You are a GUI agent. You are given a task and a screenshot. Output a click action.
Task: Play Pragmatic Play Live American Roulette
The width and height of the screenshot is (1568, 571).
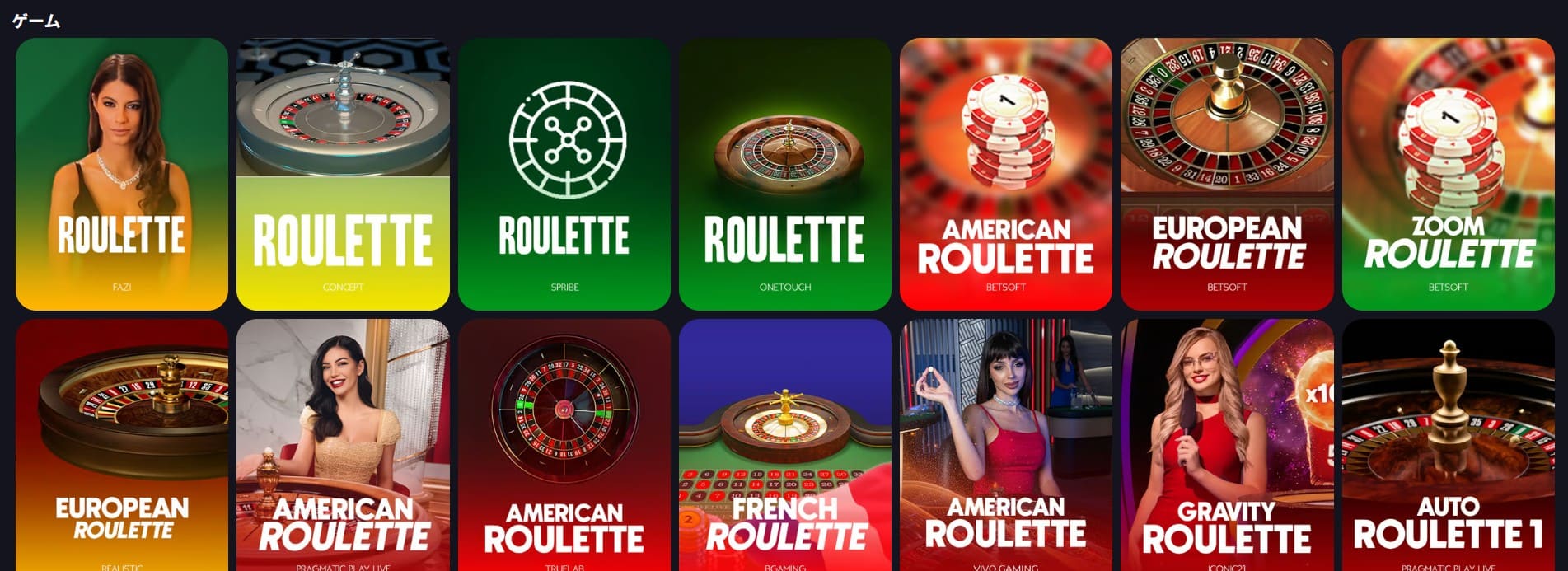(x=343, y=445)
